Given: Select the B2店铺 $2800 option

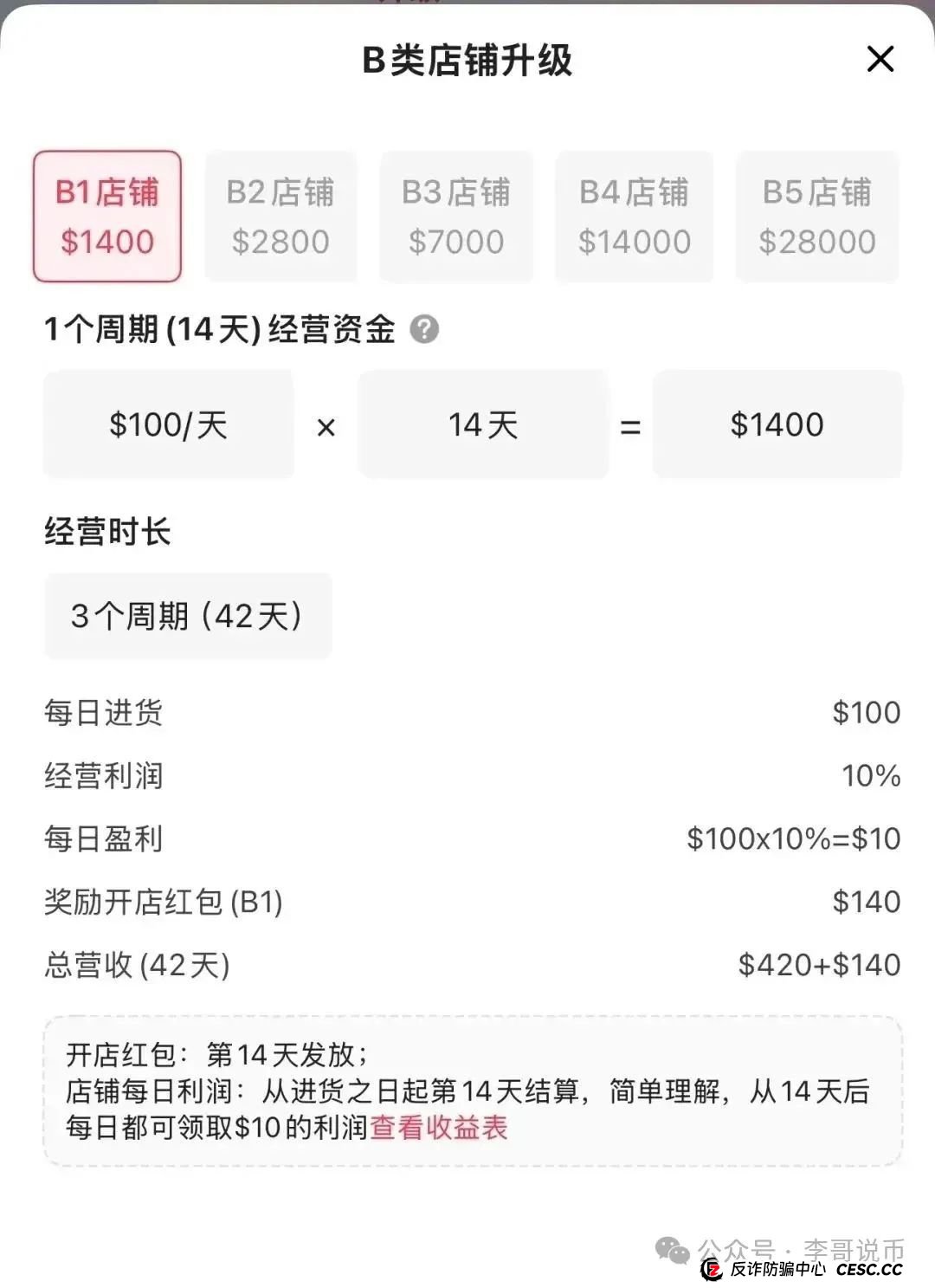Looking at the screenshot, I should (279, 217).
